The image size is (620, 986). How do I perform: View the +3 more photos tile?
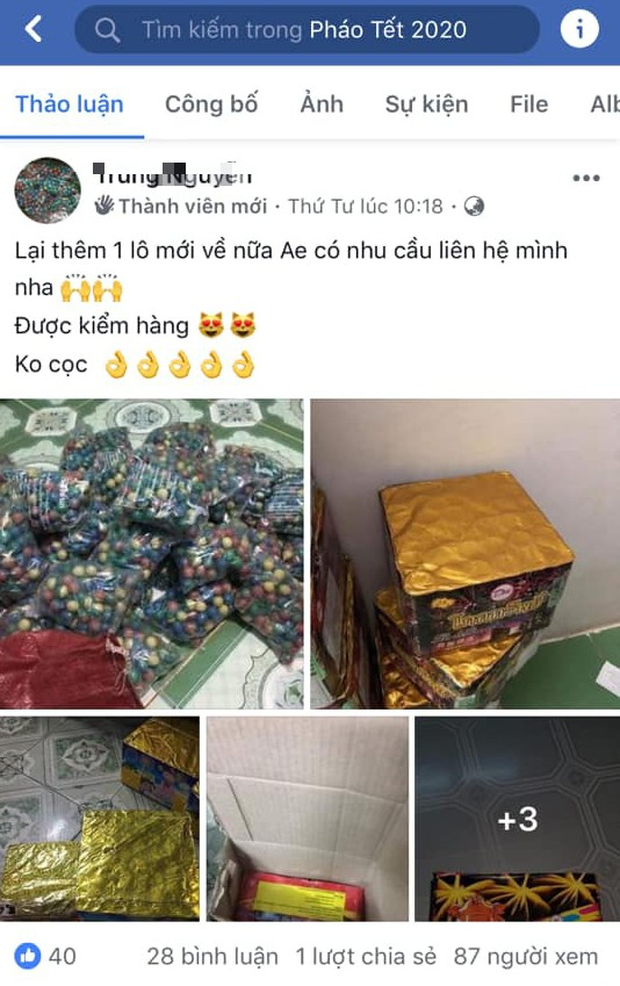[x=517, y=818]
